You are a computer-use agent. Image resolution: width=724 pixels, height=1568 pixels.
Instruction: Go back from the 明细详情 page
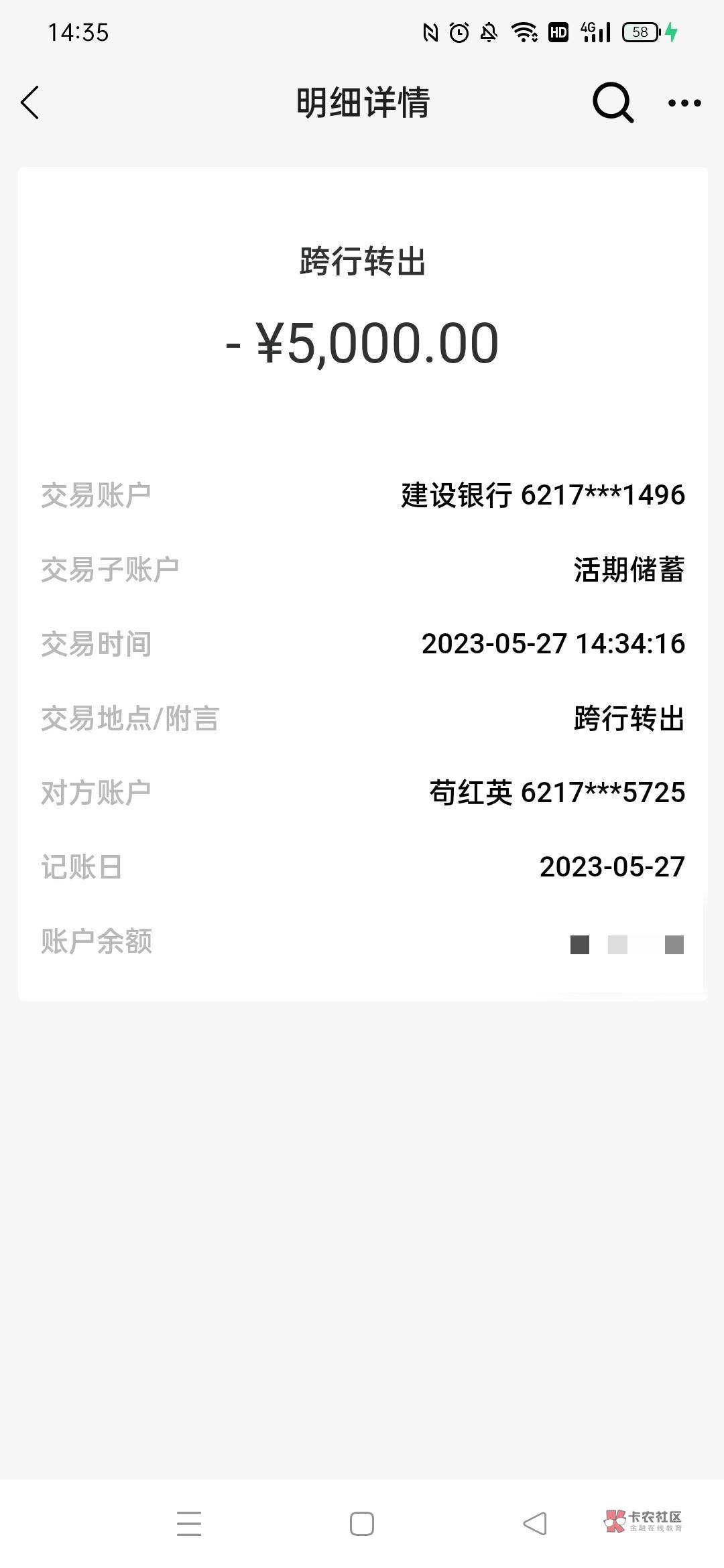(30, 103)
